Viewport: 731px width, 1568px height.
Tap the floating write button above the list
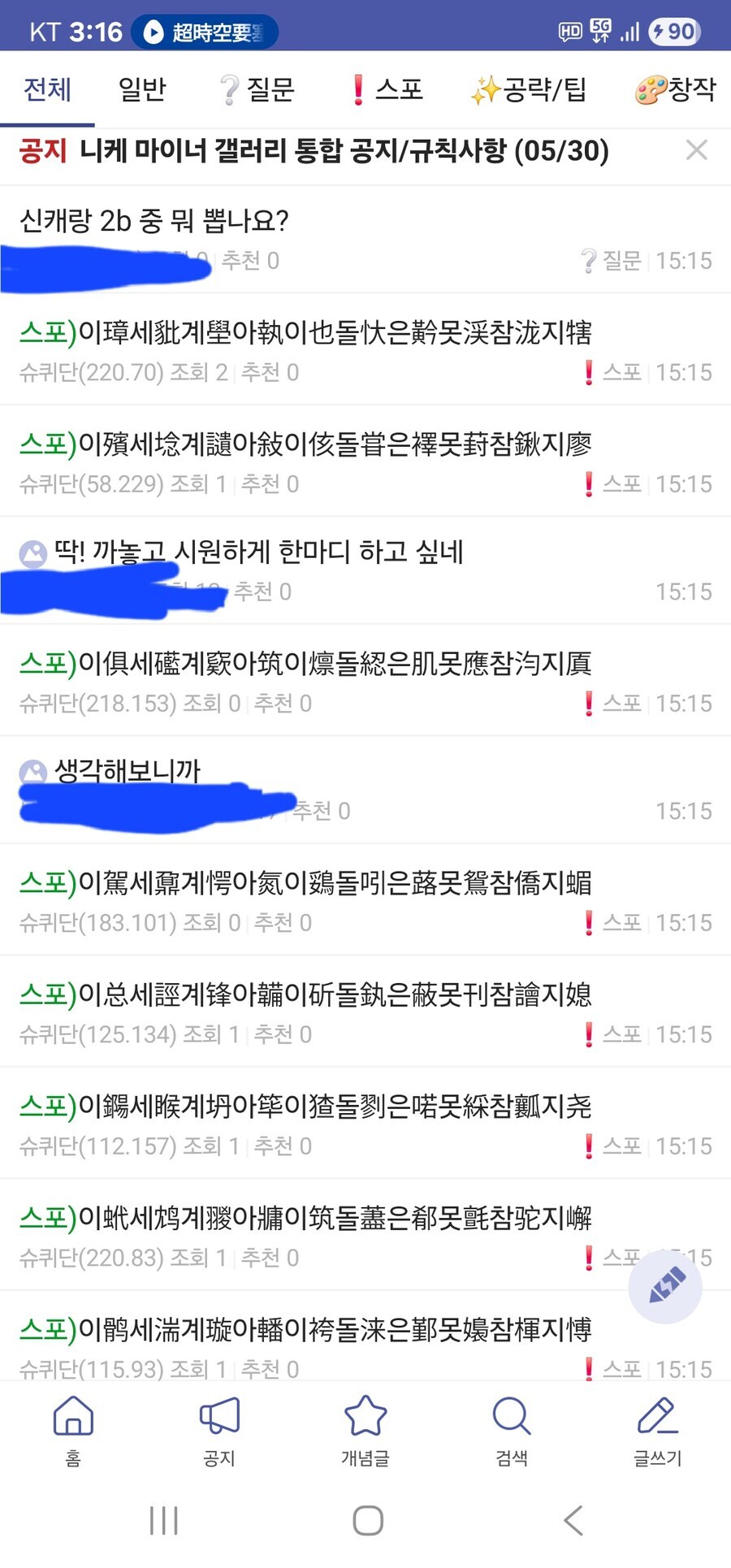[x=665, y=1286]
